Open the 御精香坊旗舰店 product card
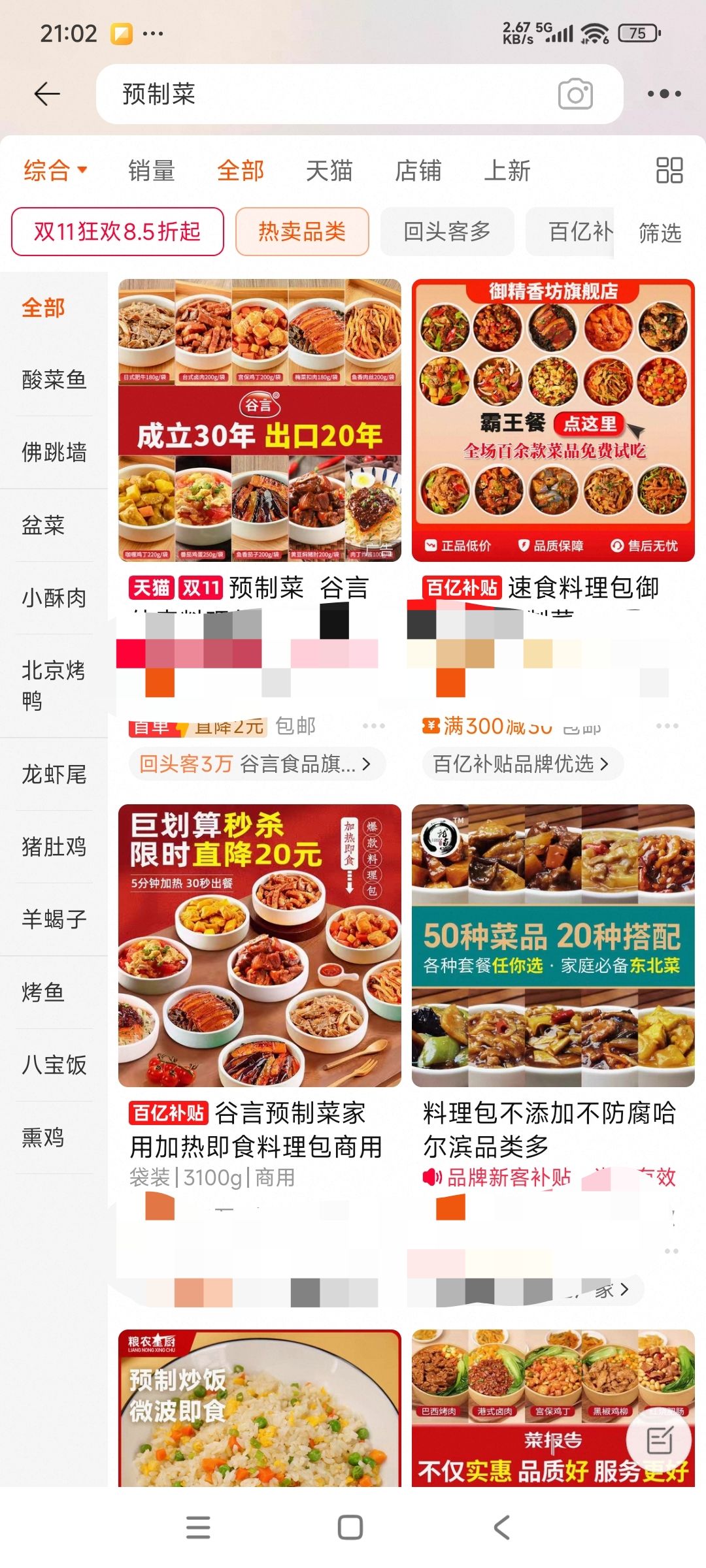 point(553,420)
